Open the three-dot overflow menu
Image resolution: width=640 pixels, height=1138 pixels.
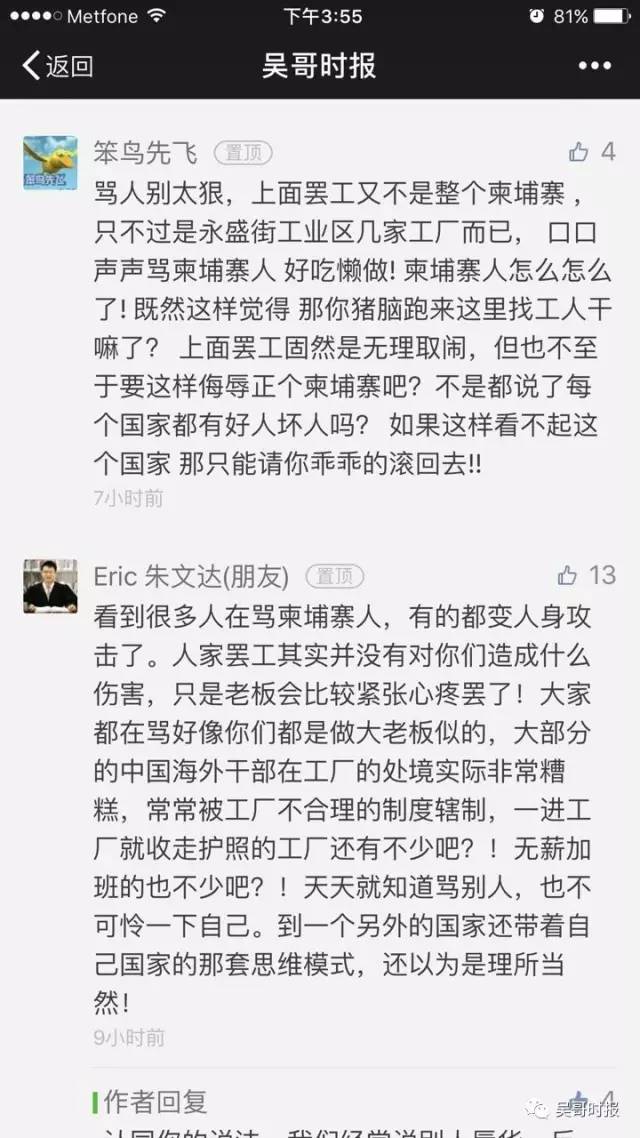pos(594,66)
